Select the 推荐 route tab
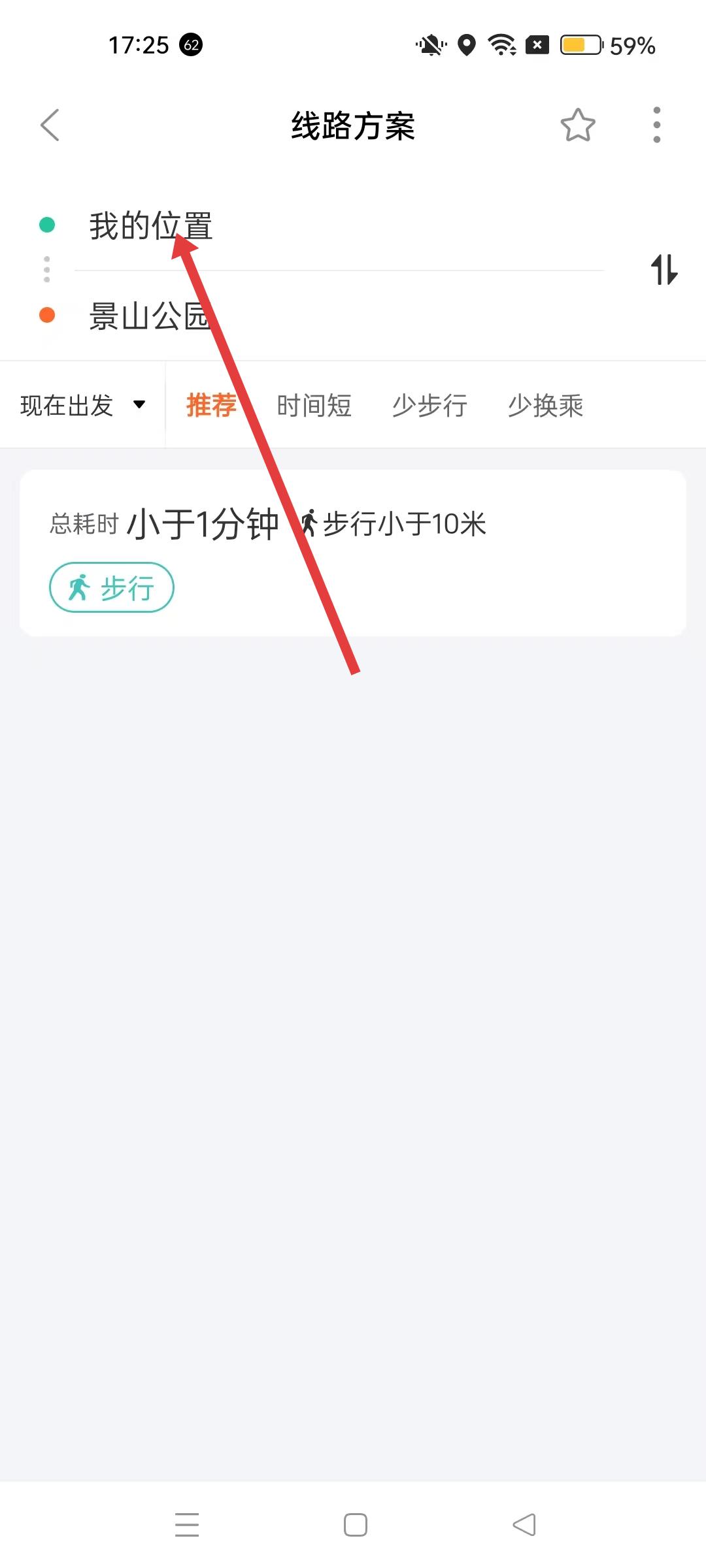706x1568 pixels. point(210,405)
